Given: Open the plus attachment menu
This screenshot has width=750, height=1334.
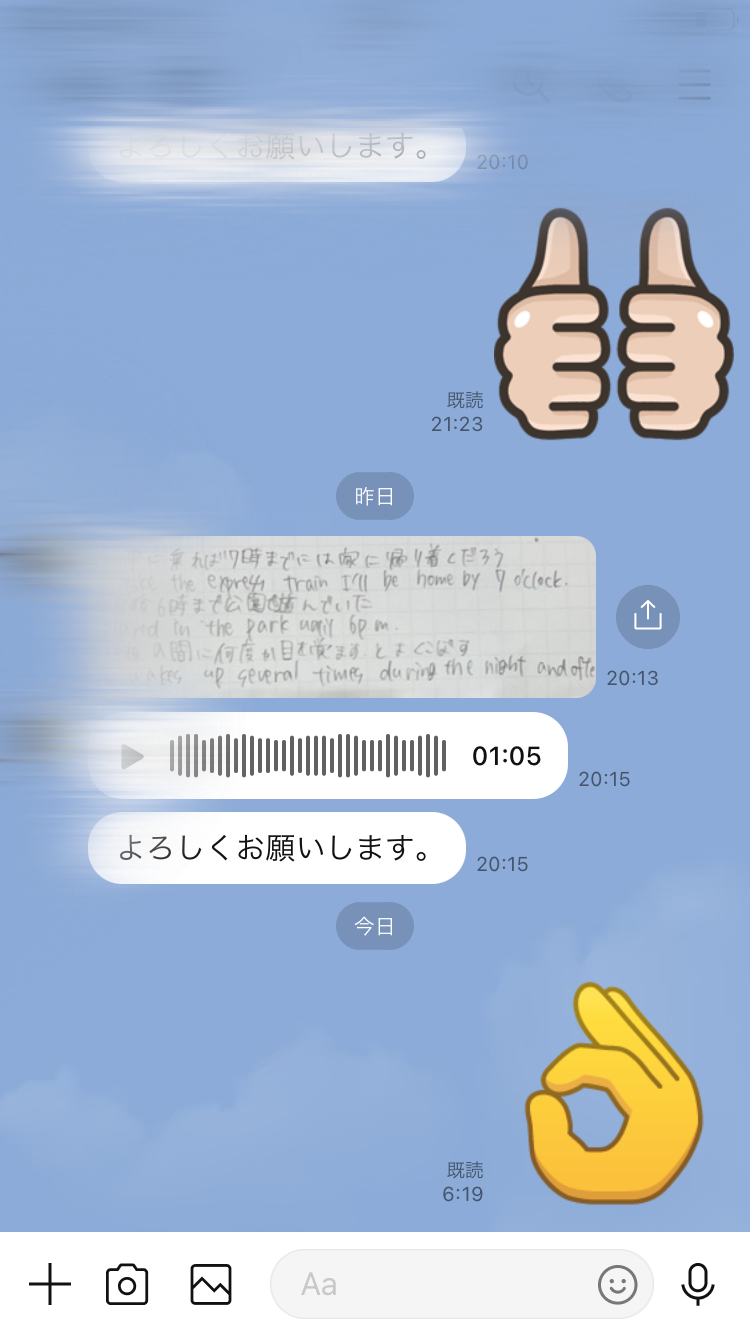Looking at the screenshot, I should point(50,1284).
